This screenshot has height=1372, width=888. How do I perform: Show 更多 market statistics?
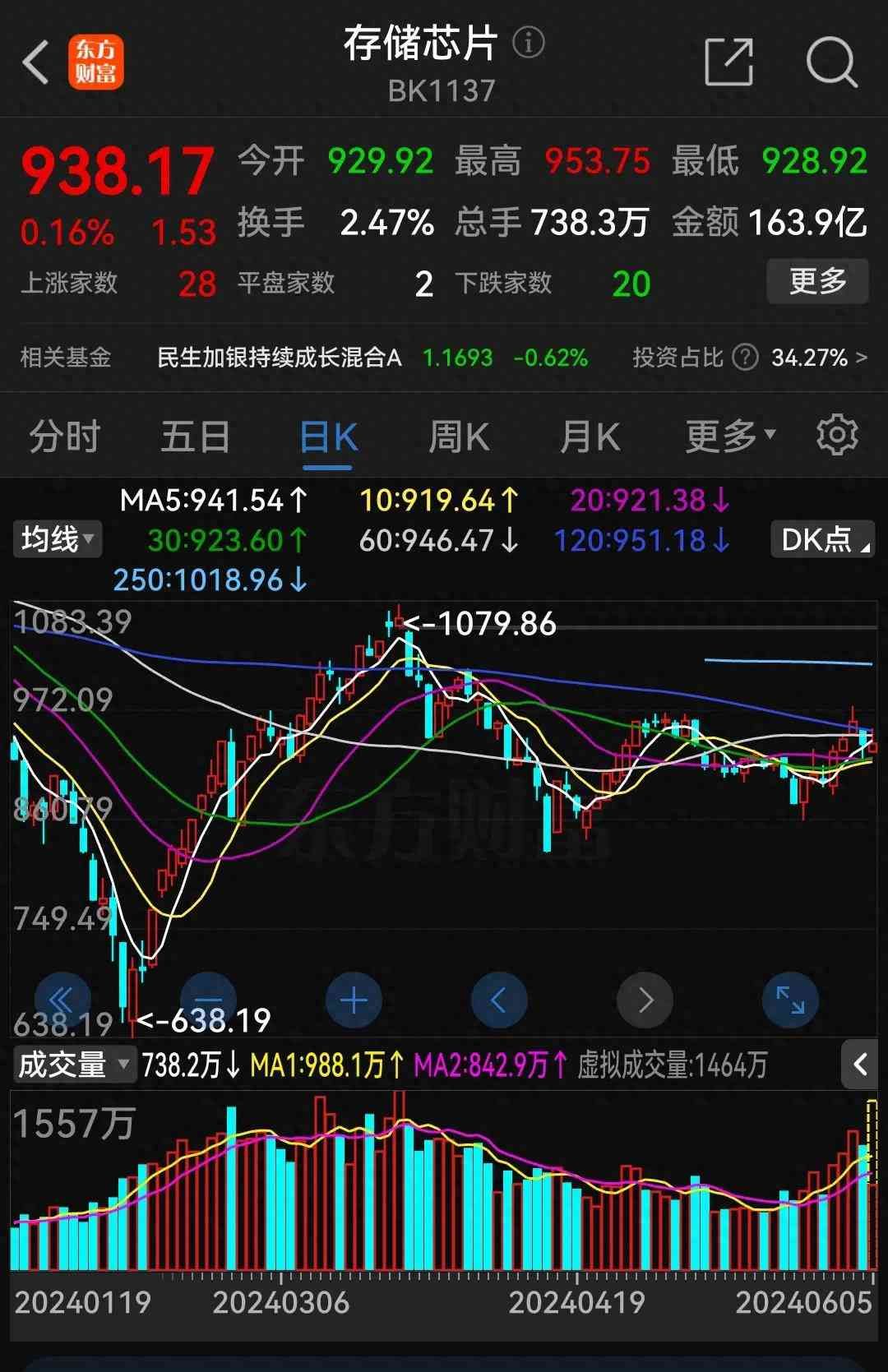pos(817,282)
